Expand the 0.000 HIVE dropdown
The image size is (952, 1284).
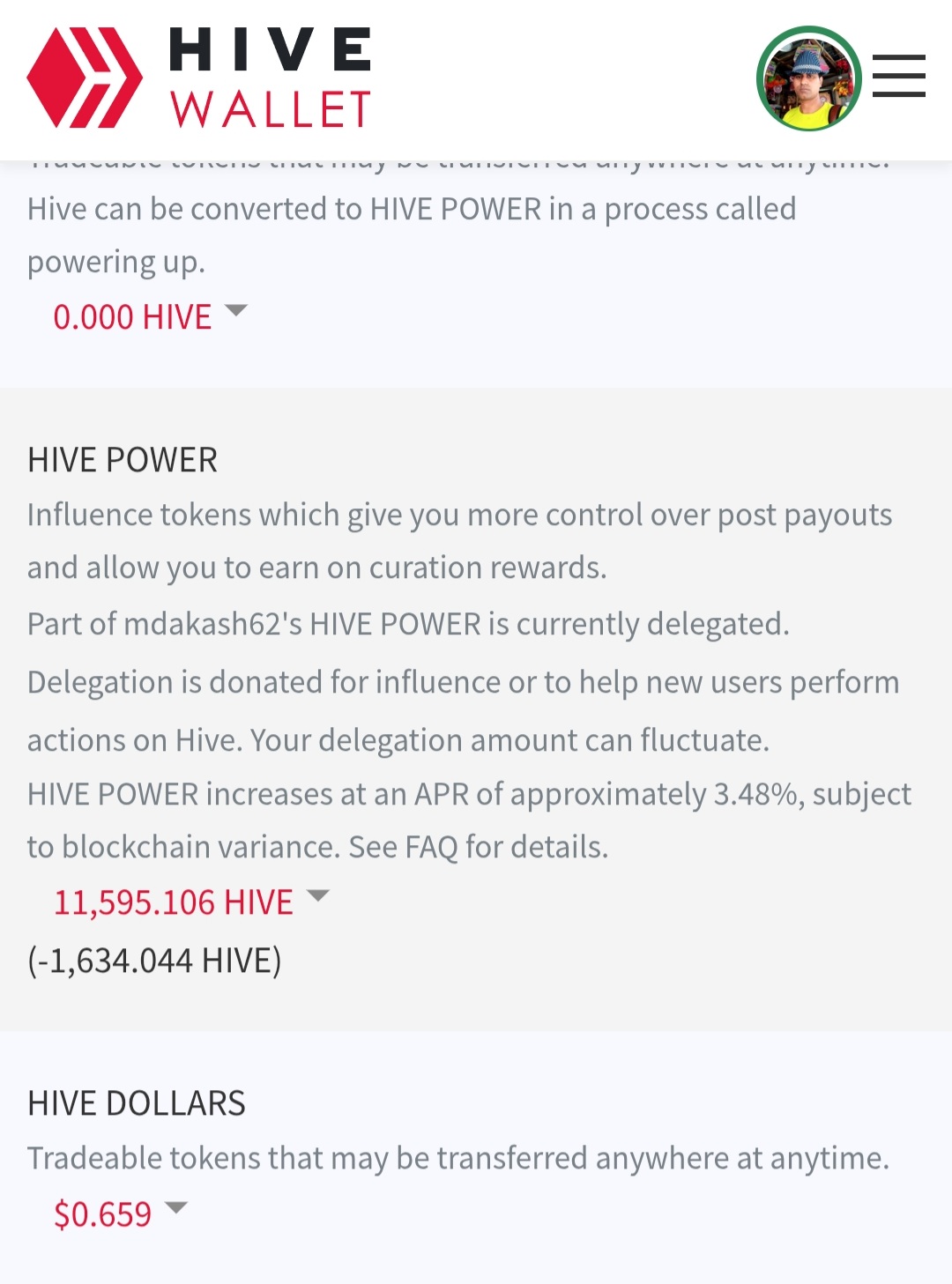tap(150, 316)
